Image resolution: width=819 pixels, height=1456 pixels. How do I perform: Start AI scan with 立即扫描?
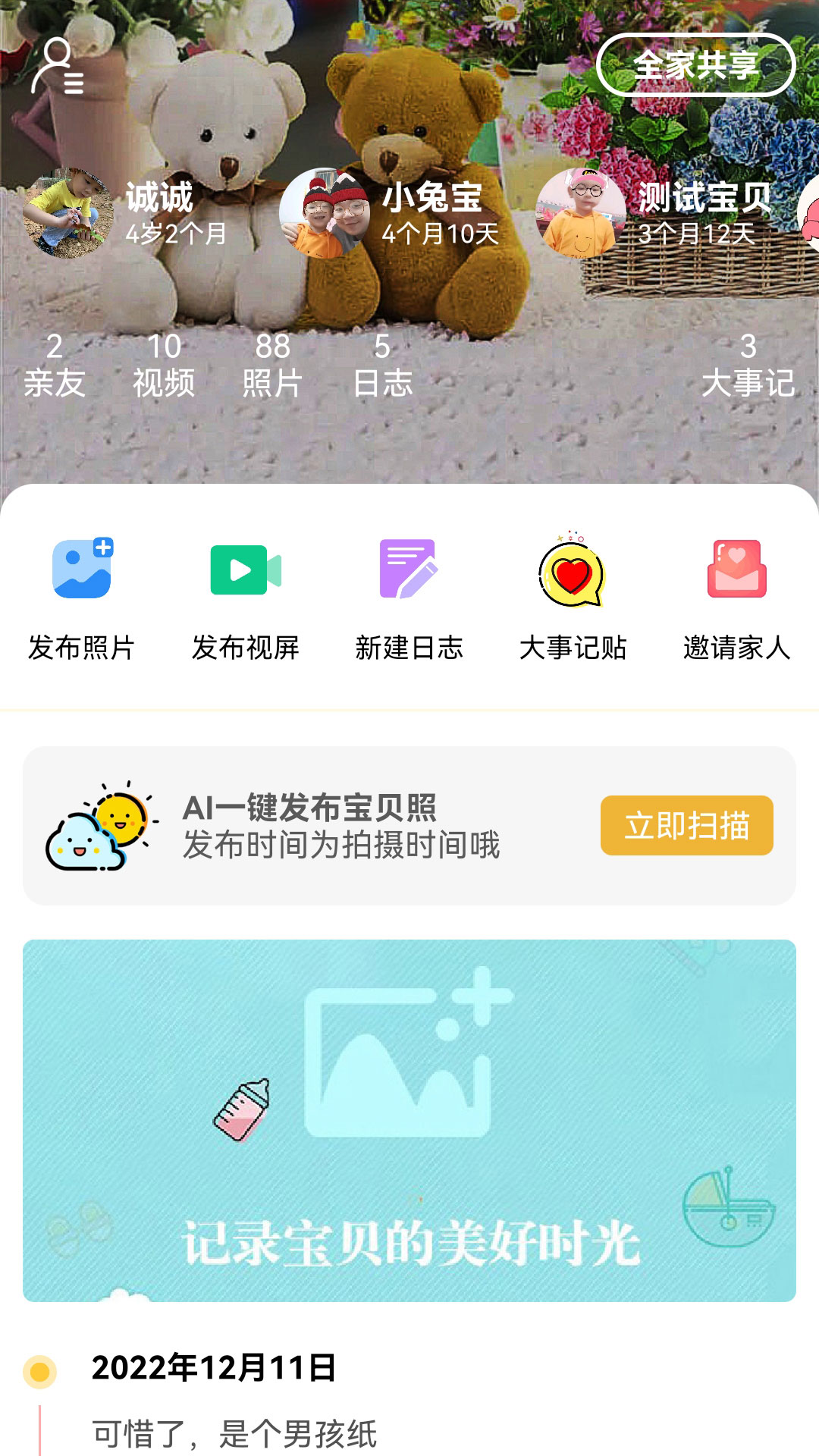point(686,826)
